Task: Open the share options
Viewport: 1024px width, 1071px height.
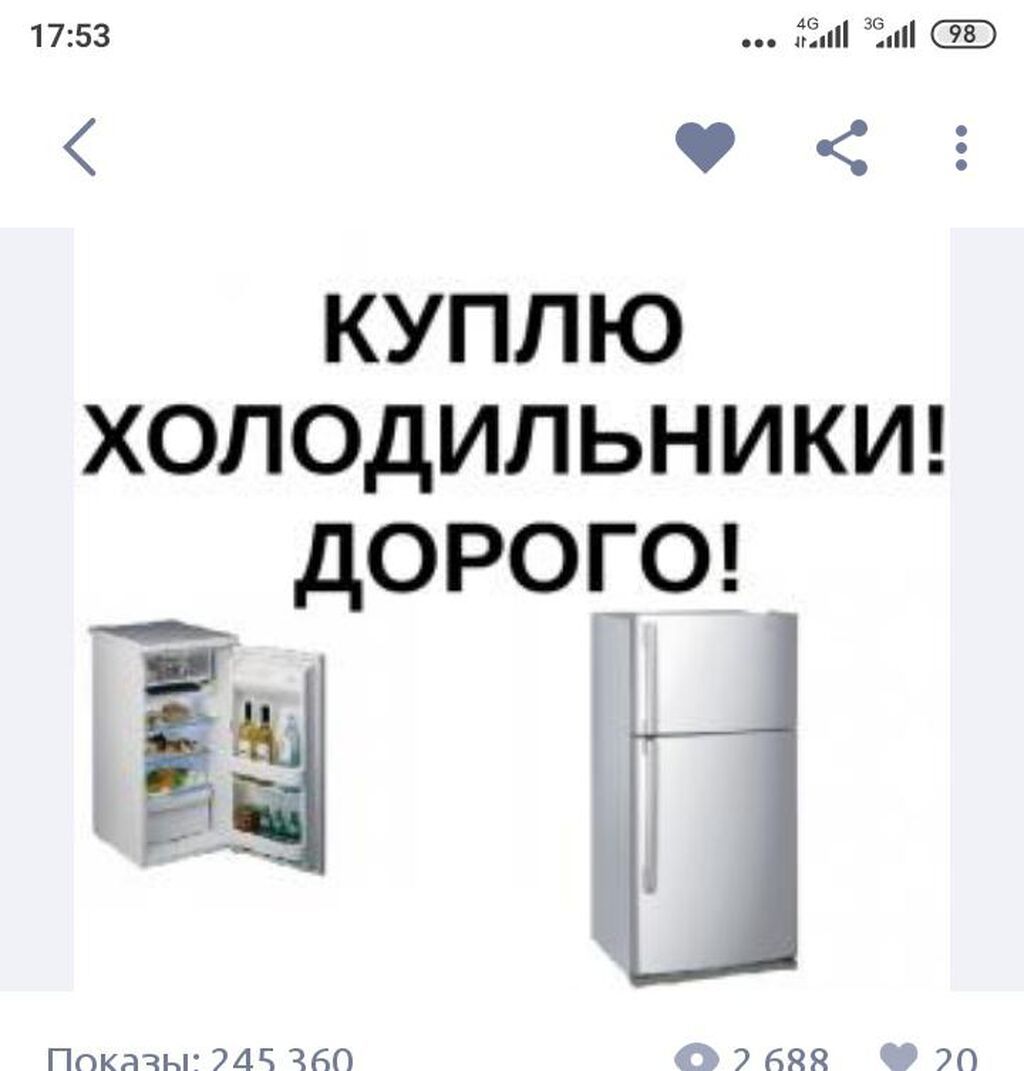Action: 840,148
